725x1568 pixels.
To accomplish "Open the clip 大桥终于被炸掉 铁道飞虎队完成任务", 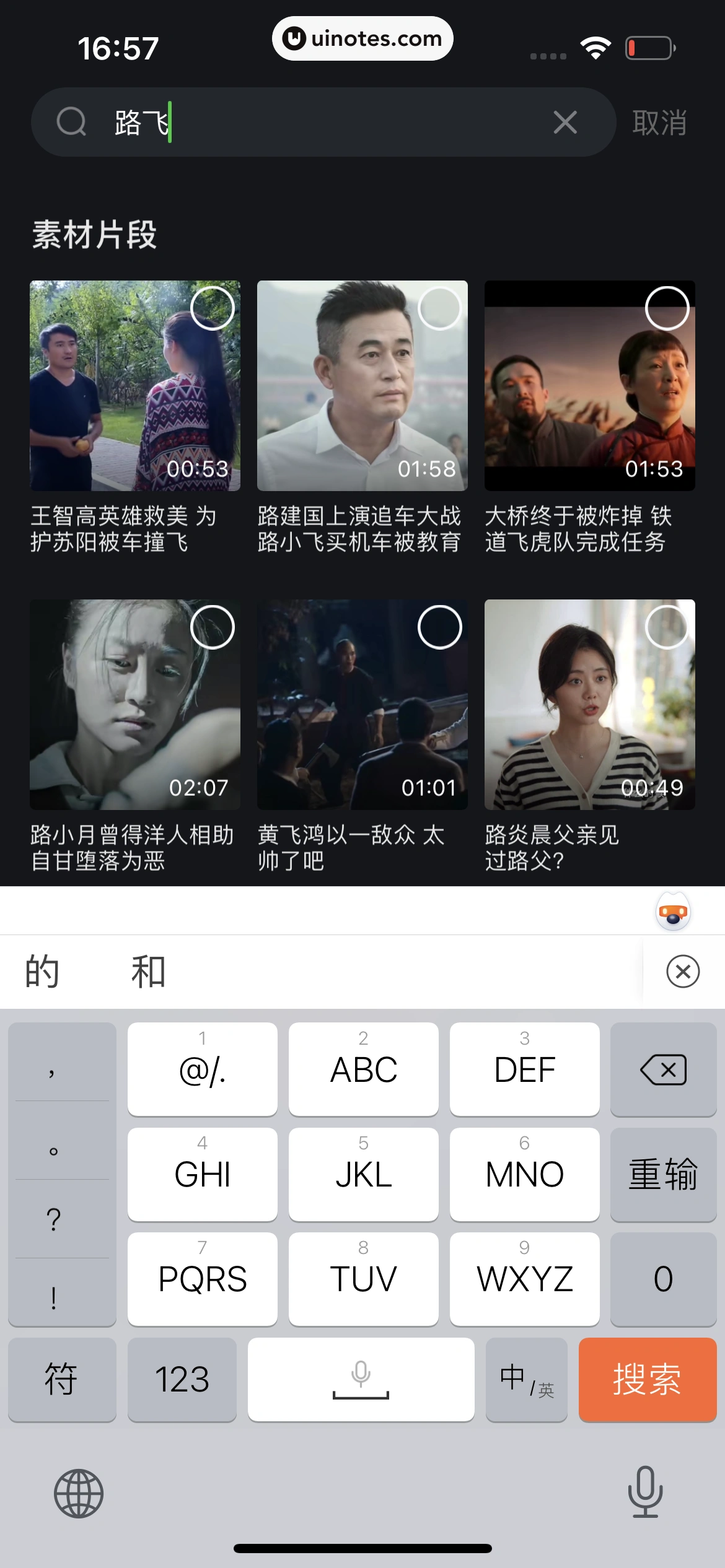I will (x=589, y=385).
